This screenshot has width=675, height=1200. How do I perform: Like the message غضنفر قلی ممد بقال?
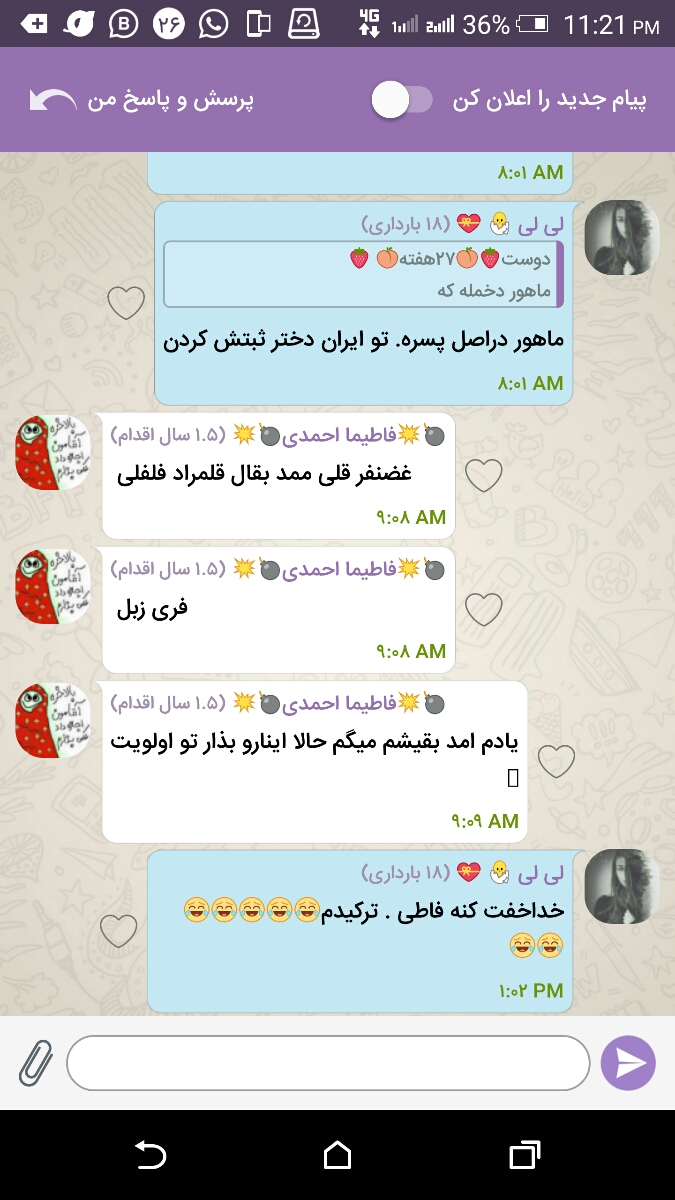pos(484,475)
